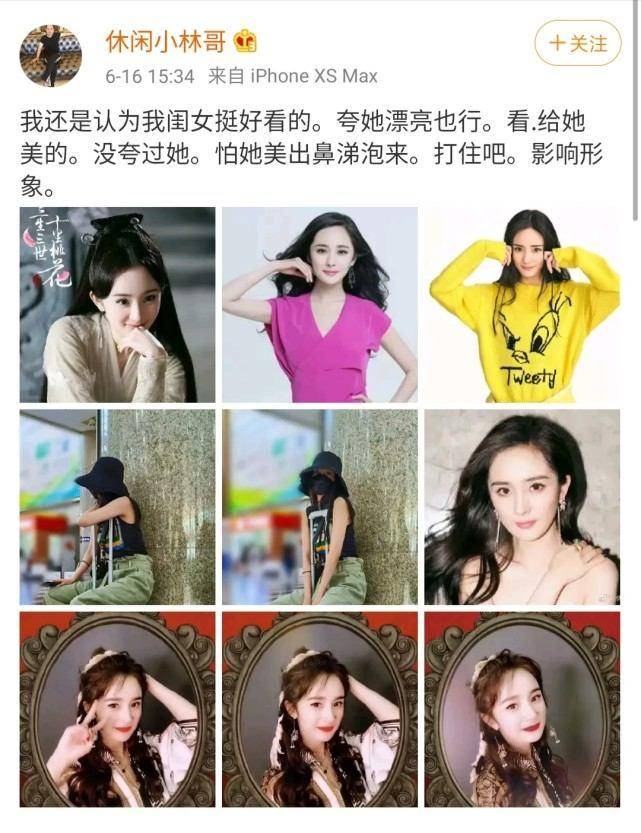View the second black hat street photo
Image resolution: width=641 pixels, height=833 pixels.
(x=320, y=507)
